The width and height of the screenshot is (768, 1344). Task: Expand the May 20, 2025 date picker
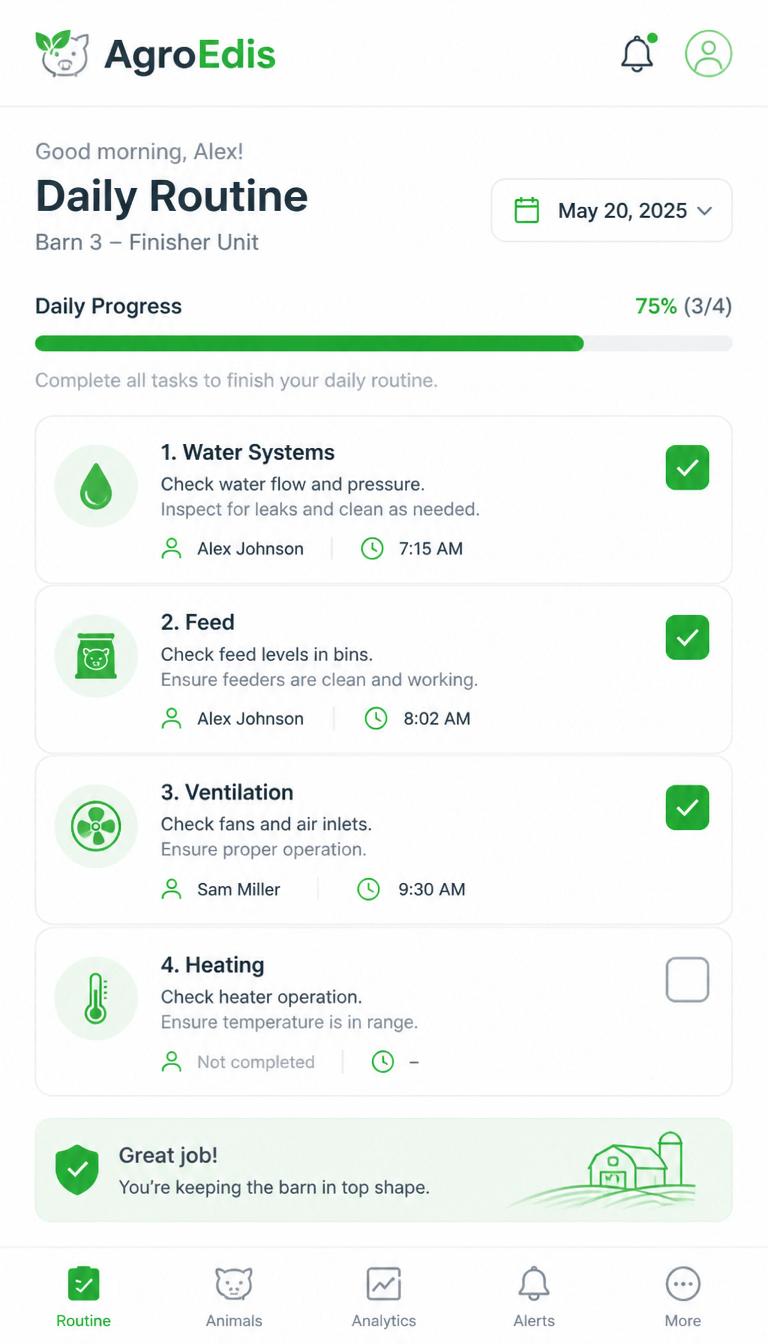pos(611,210)
